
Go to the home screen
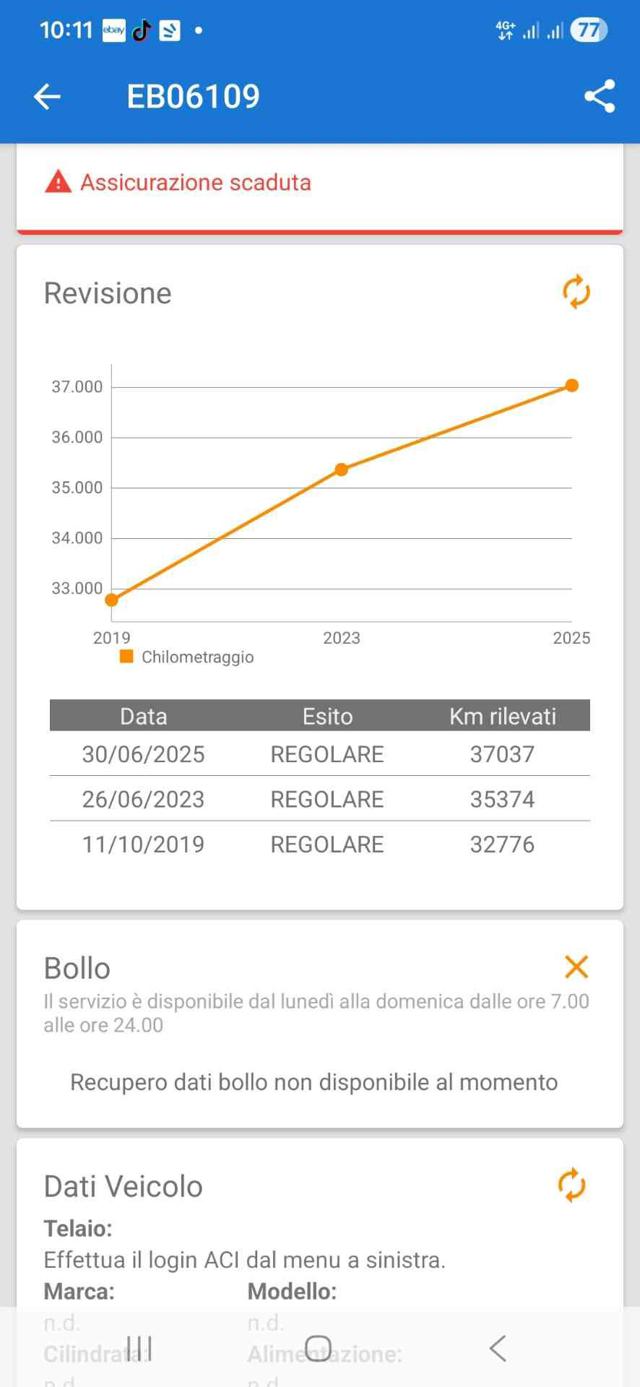(x=318, y=1348)
